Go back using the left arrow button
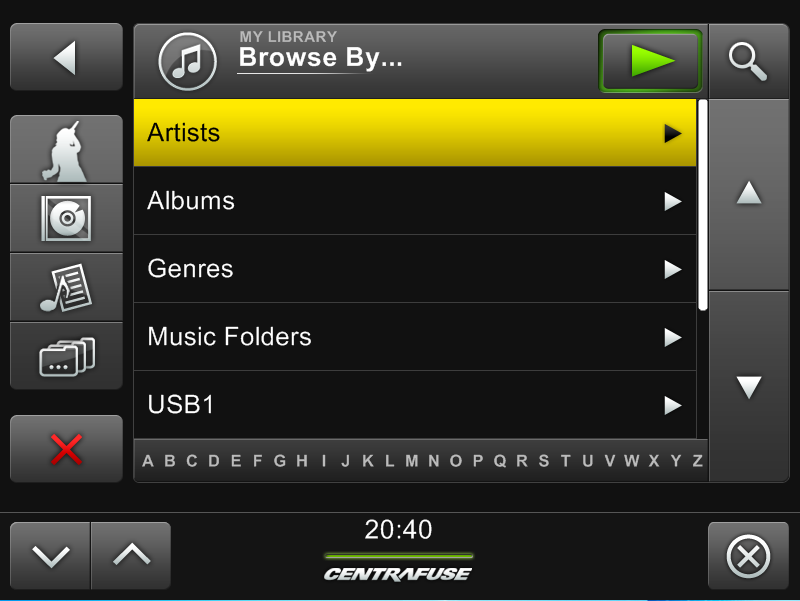 tap(66, 58)
